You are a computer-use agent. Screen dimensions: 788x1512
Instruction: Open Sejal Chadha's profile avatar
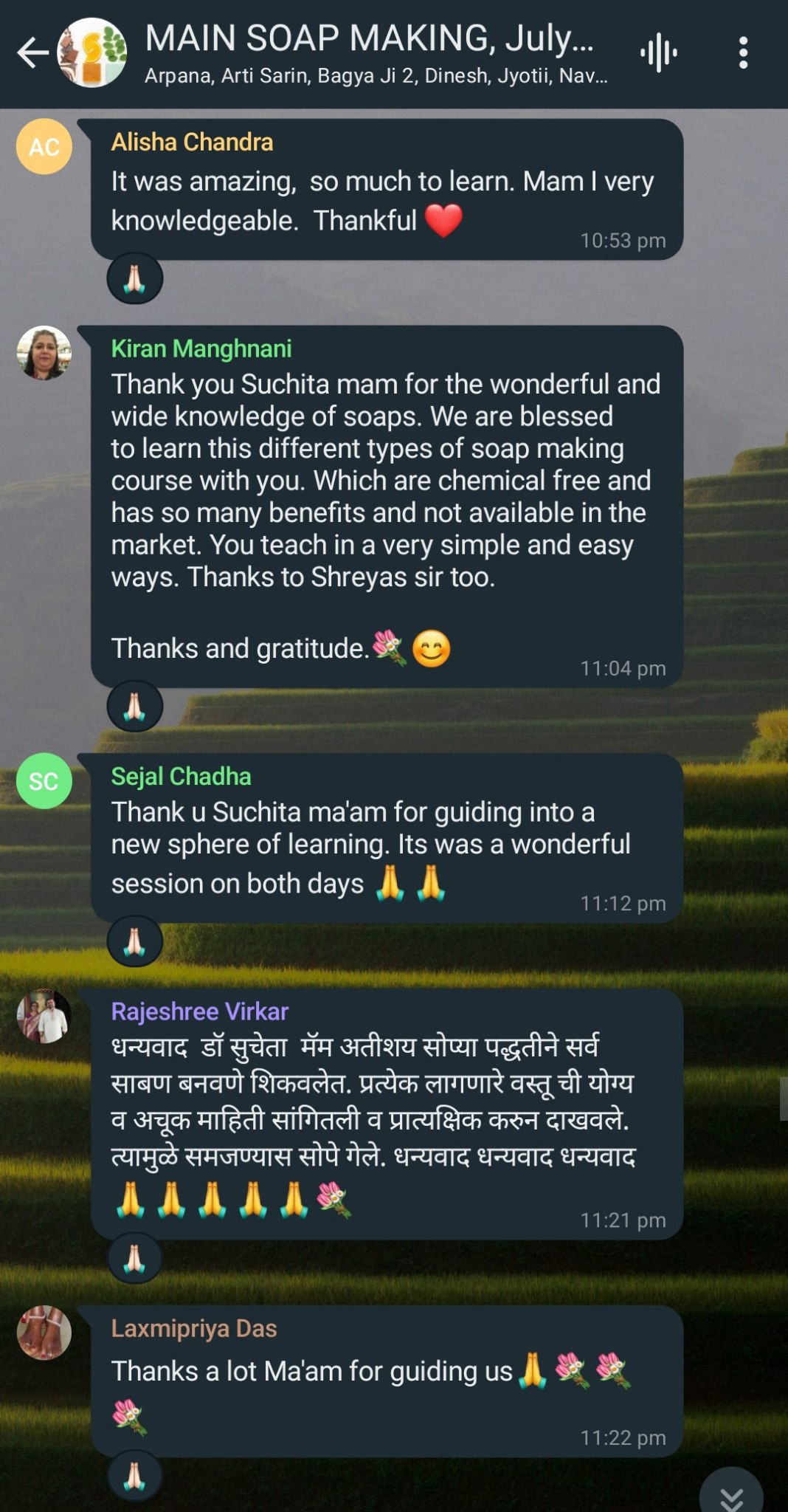click(44, 780)
